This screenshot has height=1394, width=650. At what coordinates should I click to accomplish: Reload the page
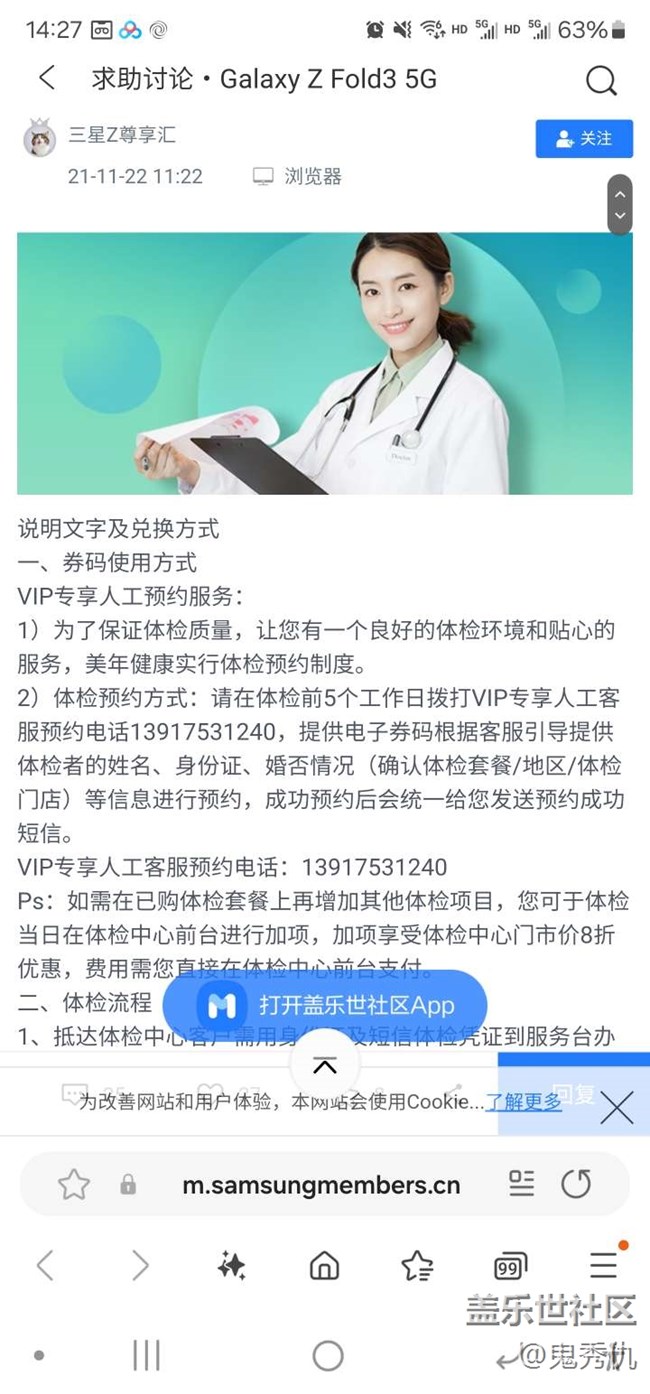(576, 1185)
